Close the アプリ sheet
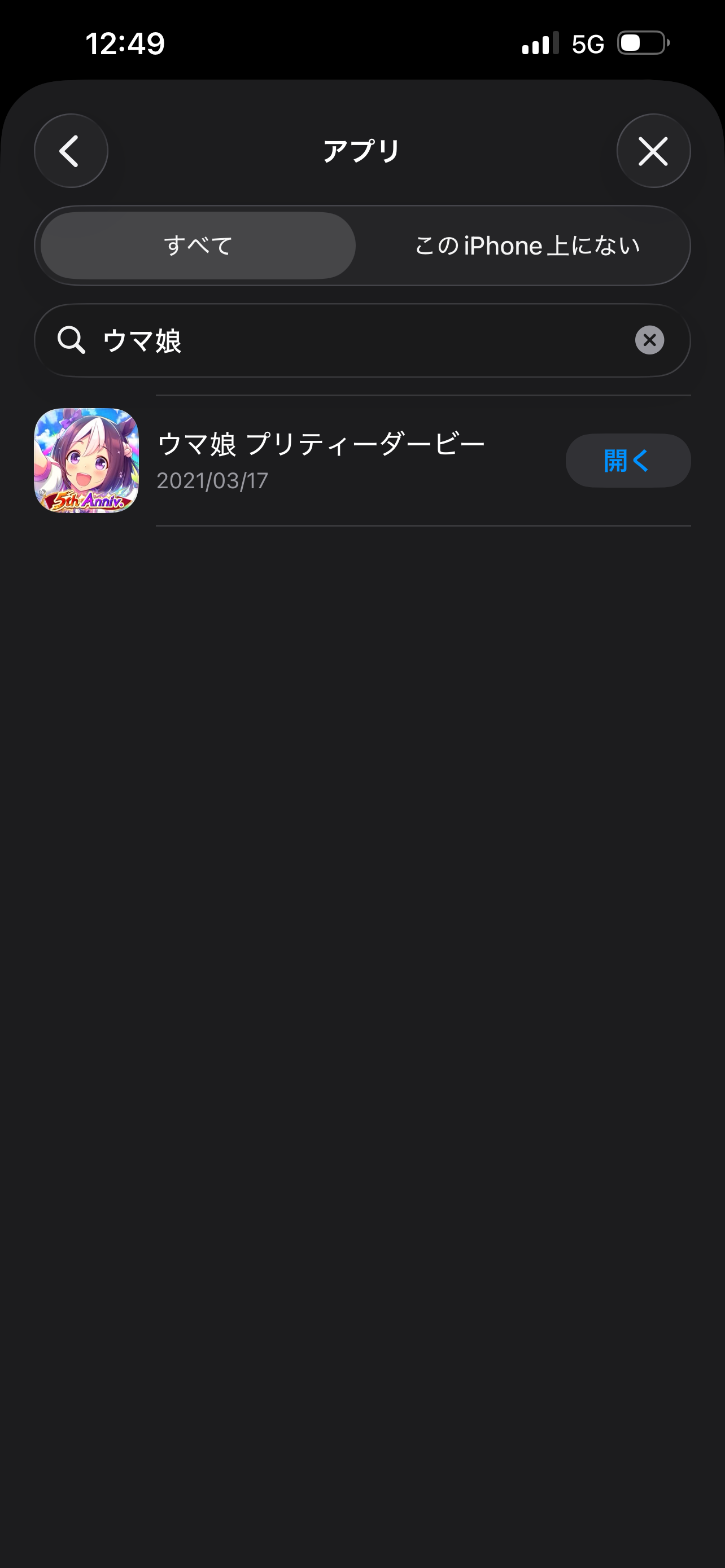 pyautogui.click(x=653, y=150)
